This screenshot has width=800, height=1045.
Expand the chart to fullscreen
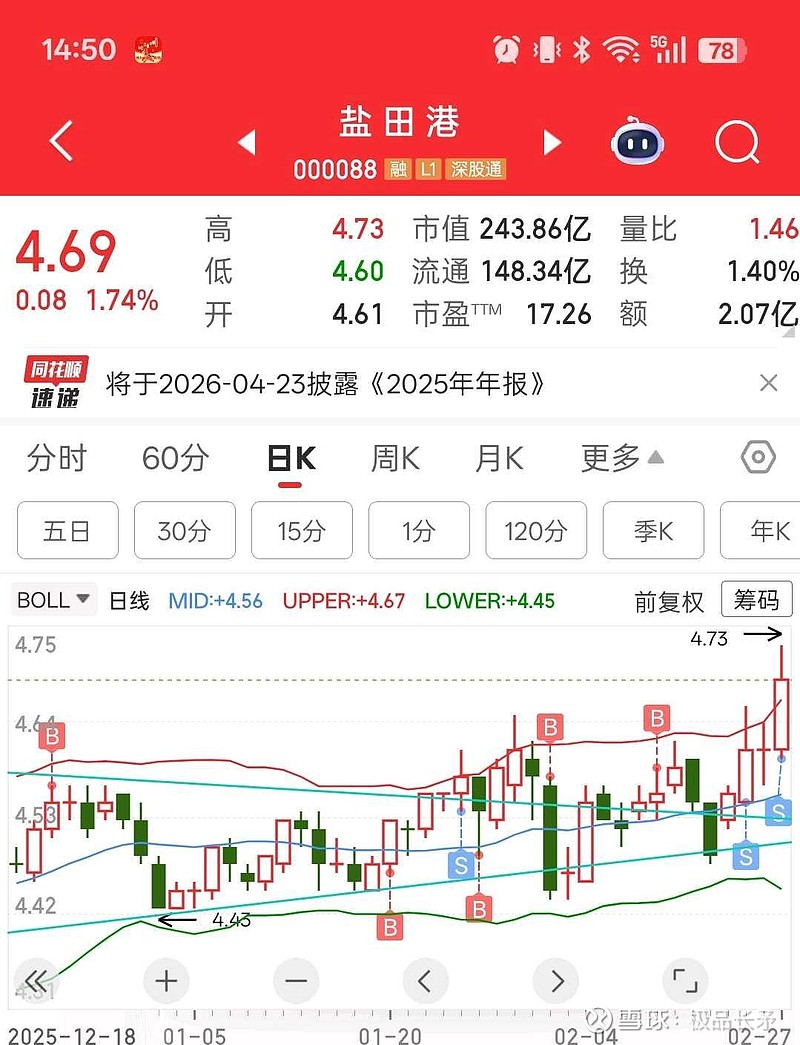(685, 981)
